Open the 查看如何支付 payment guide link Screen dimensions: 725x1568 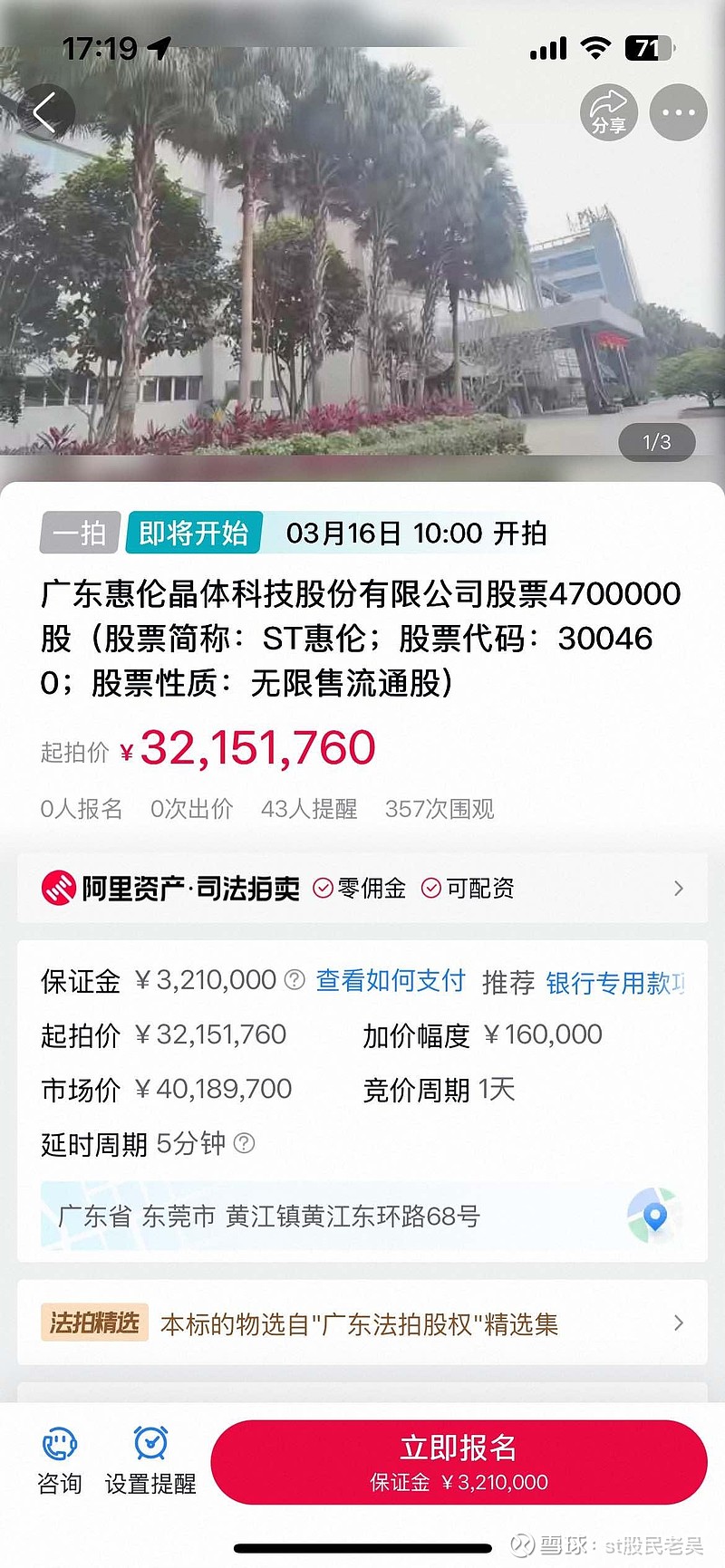(390, 980)
